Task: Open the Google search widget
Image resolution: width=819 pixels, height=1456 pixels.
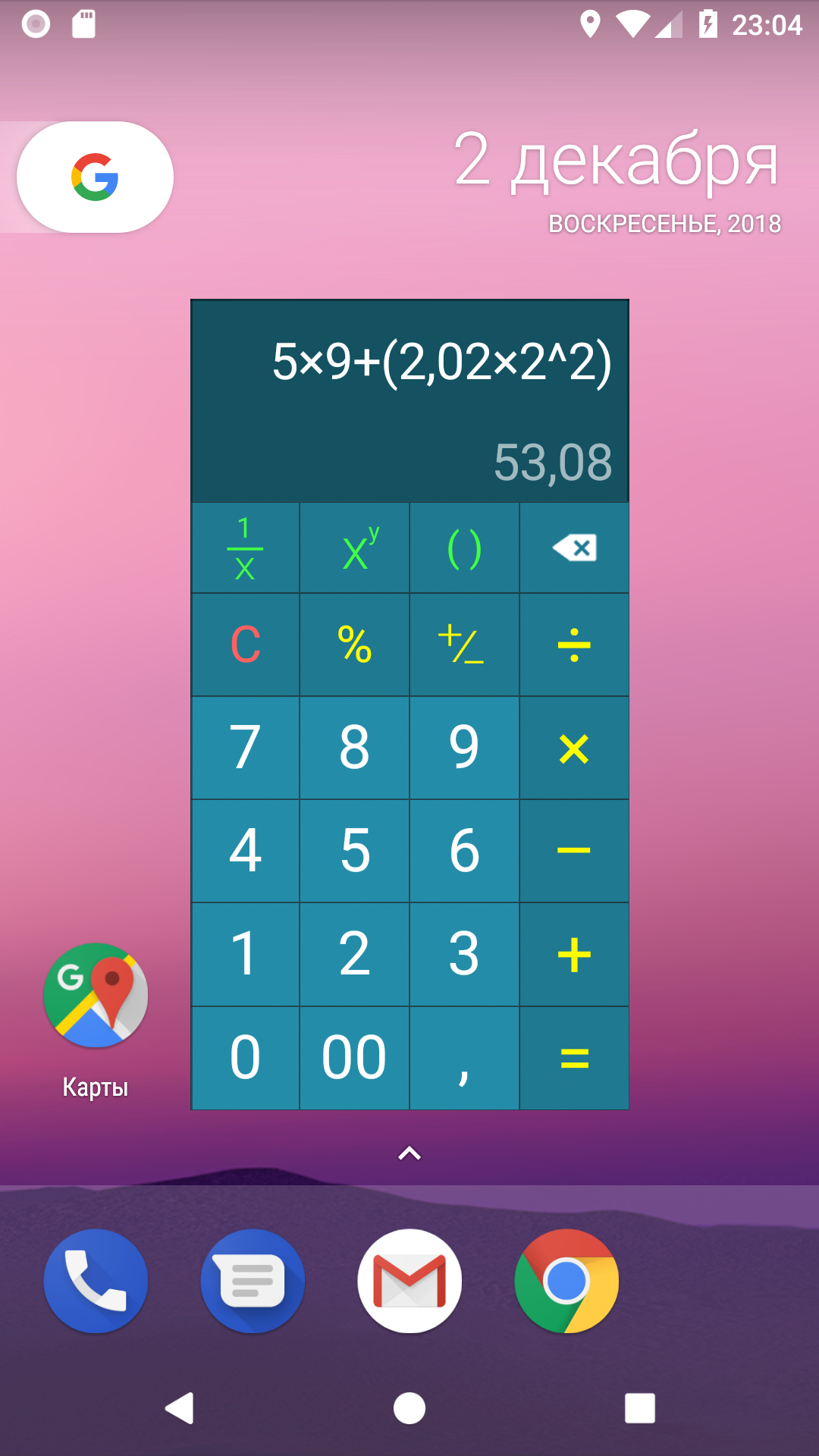Action: pos(95,177)
